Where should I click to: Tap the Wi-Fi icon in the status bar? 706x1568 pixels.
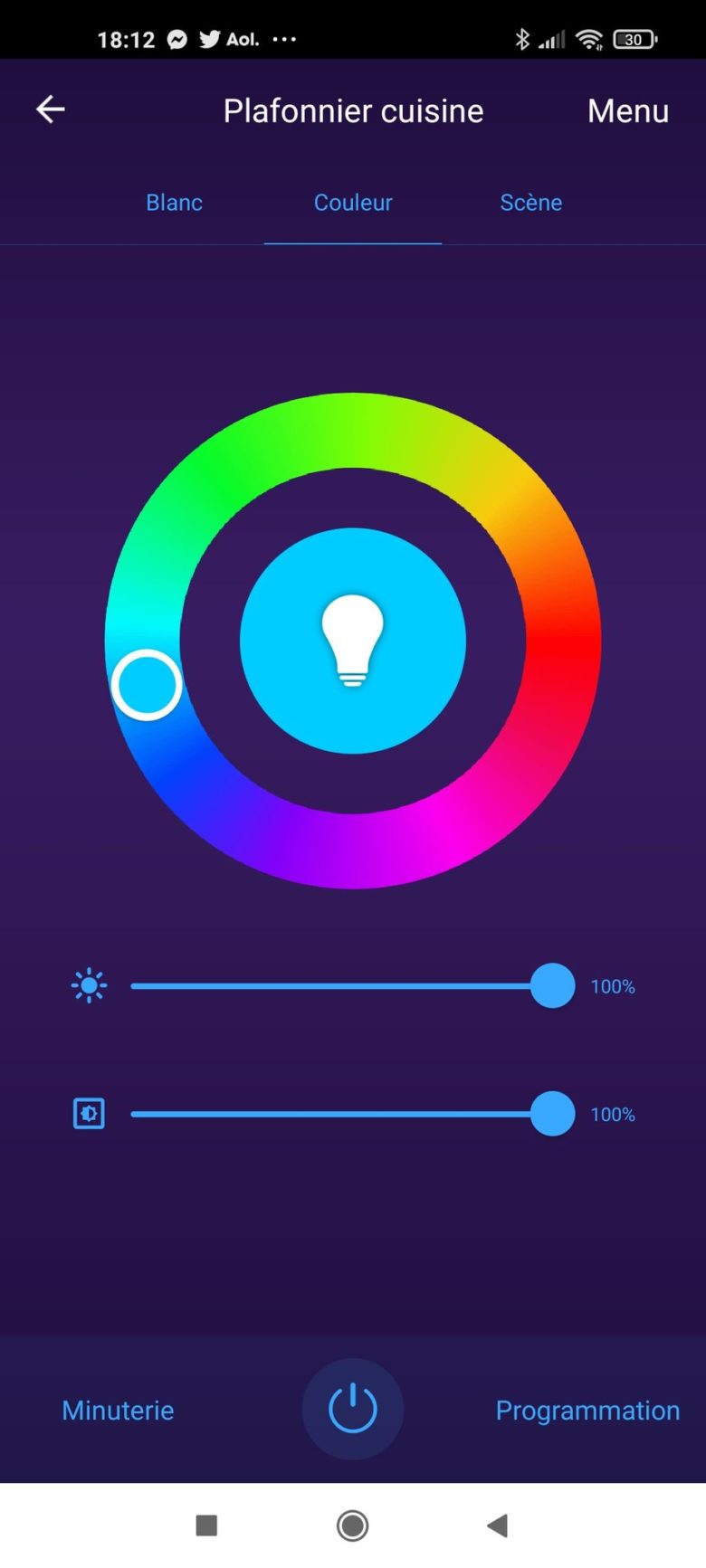589,39
